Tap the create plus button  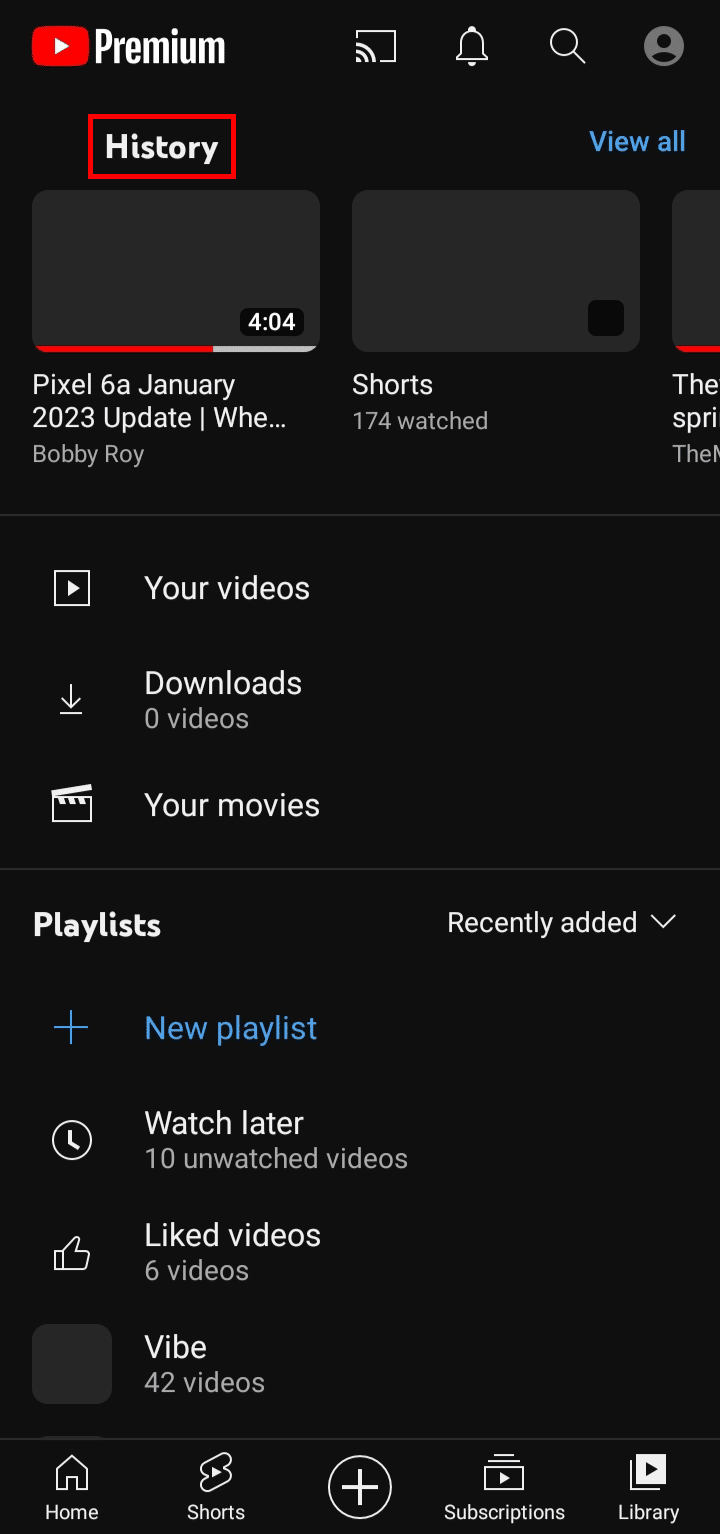click(360, 1487)
